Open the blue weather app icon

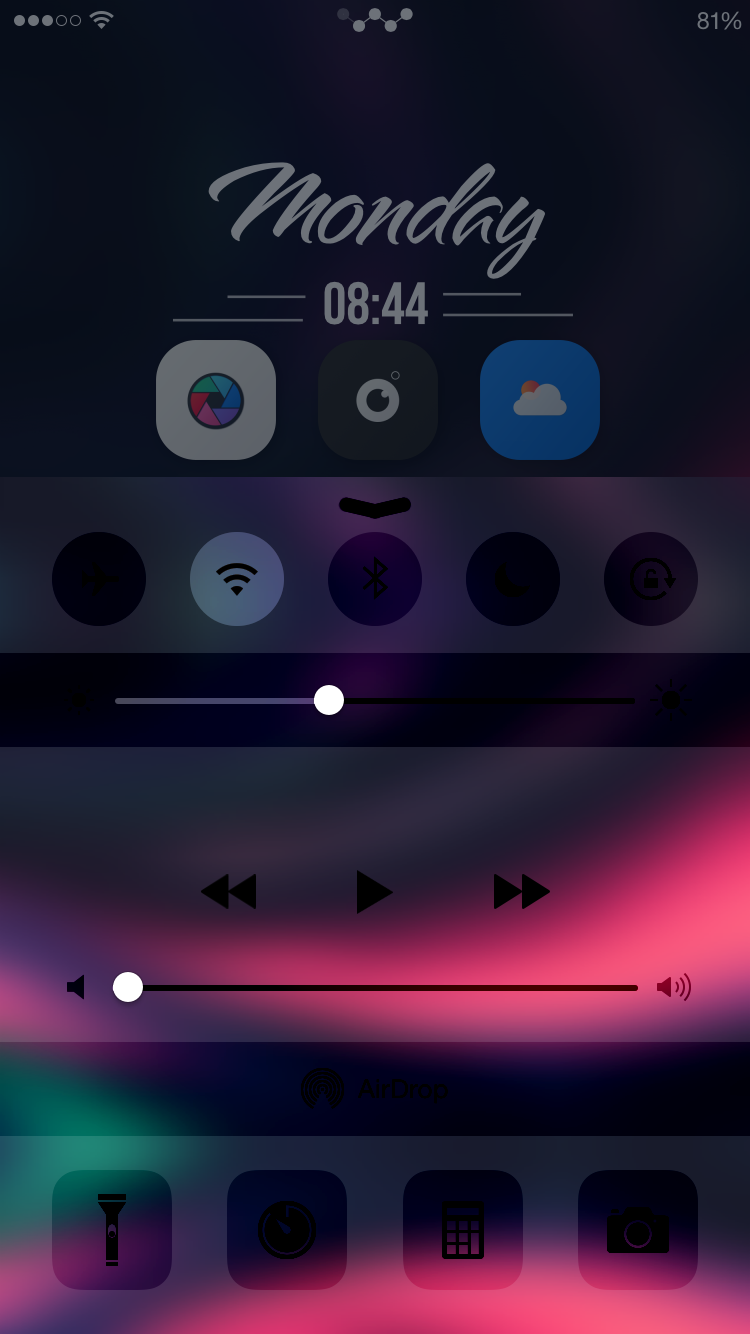pos(540,400)
